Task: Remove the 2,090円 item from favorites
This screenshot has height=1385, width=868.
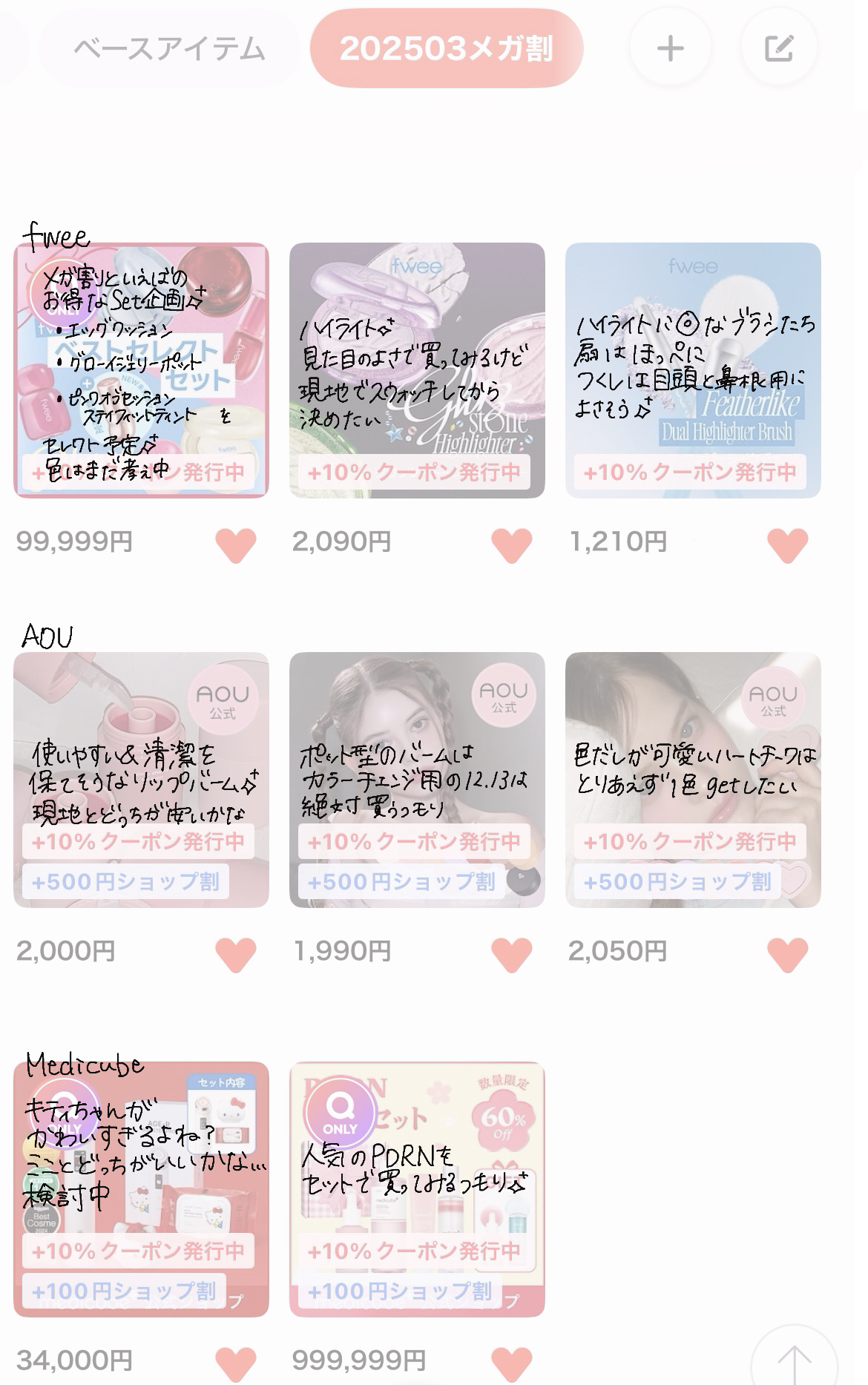Action: (512, 545)
